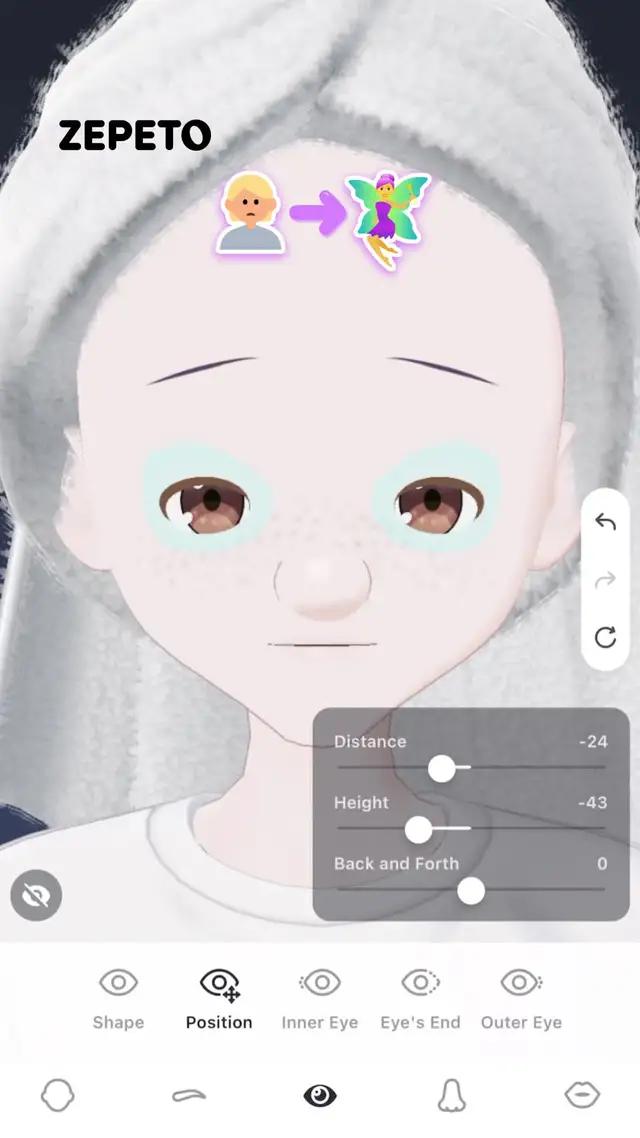Switch to Outer Eye settings
The image size is (640, 1138).
click(x=521, y=997)
